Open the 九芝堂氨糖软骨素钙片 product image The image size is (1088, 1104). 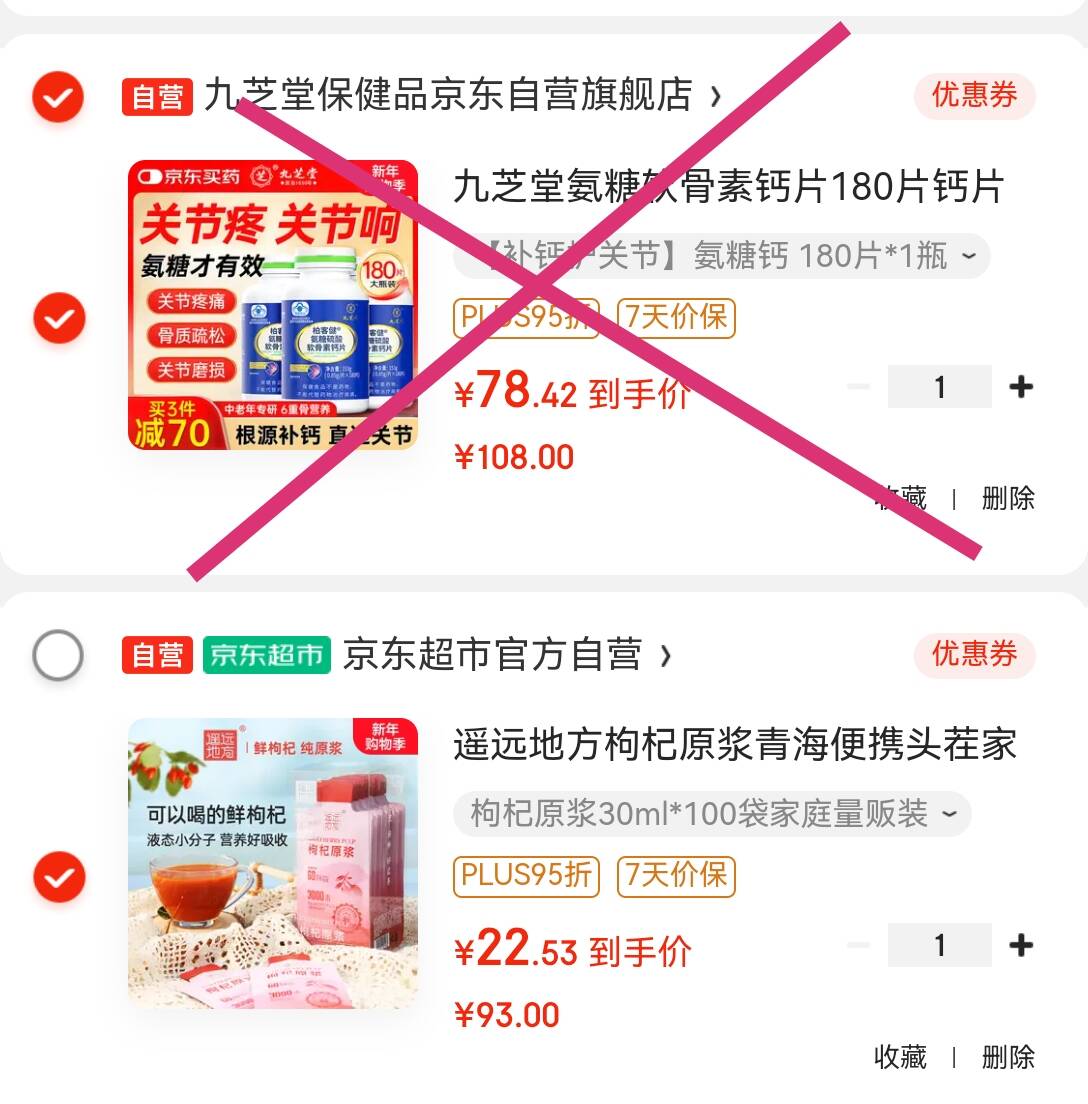273,305
